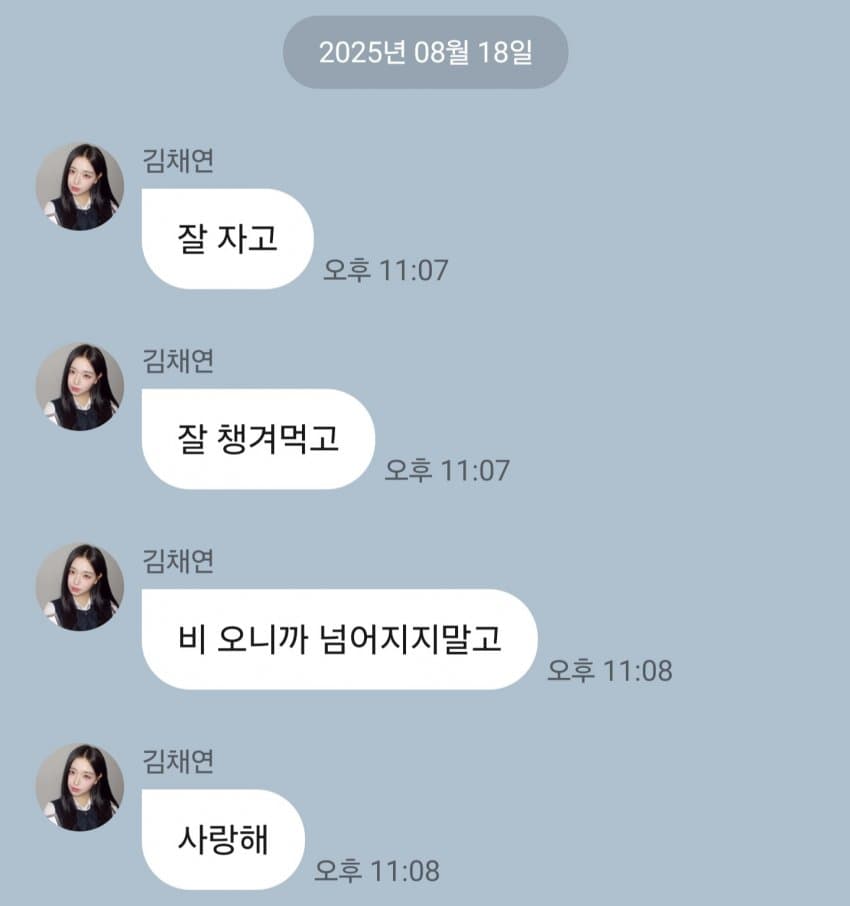Screen dimensions: 850x906
Task: View 김채연's profile from '비 오니까 넘어지지말고' message
Action: (80, 587)
